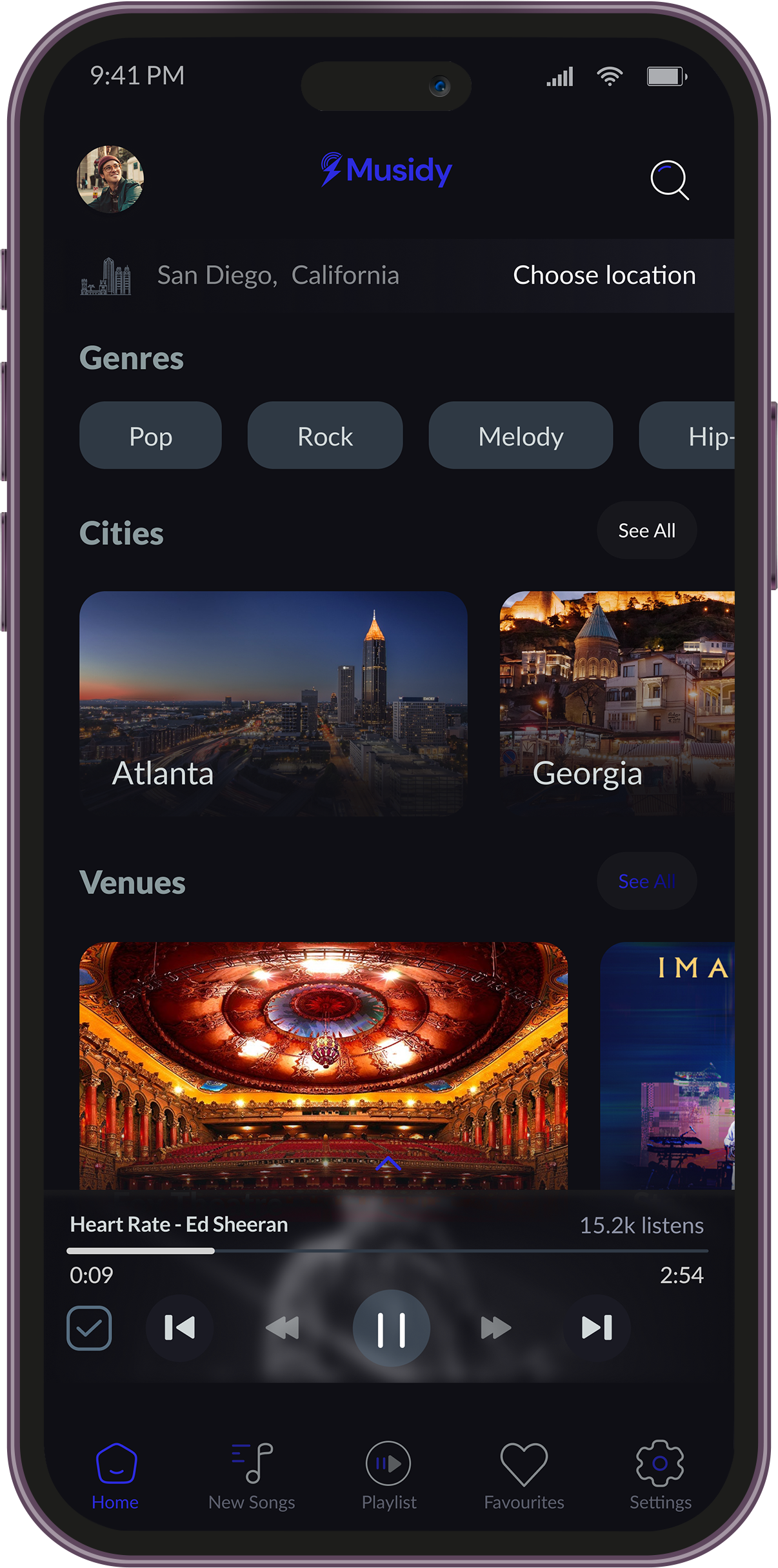Expand the player with the up chevron
The image size is (778, 1568).
(x=388, y=1163)
